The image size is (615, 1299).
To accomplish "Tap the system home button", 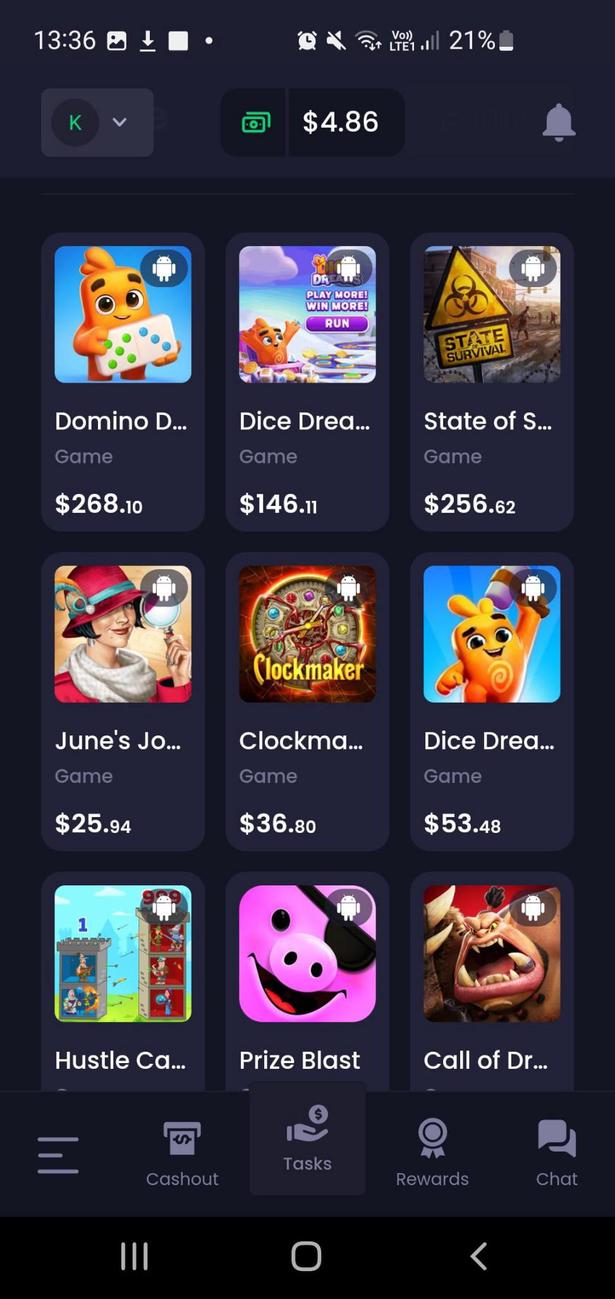I will click(306, 1256).
